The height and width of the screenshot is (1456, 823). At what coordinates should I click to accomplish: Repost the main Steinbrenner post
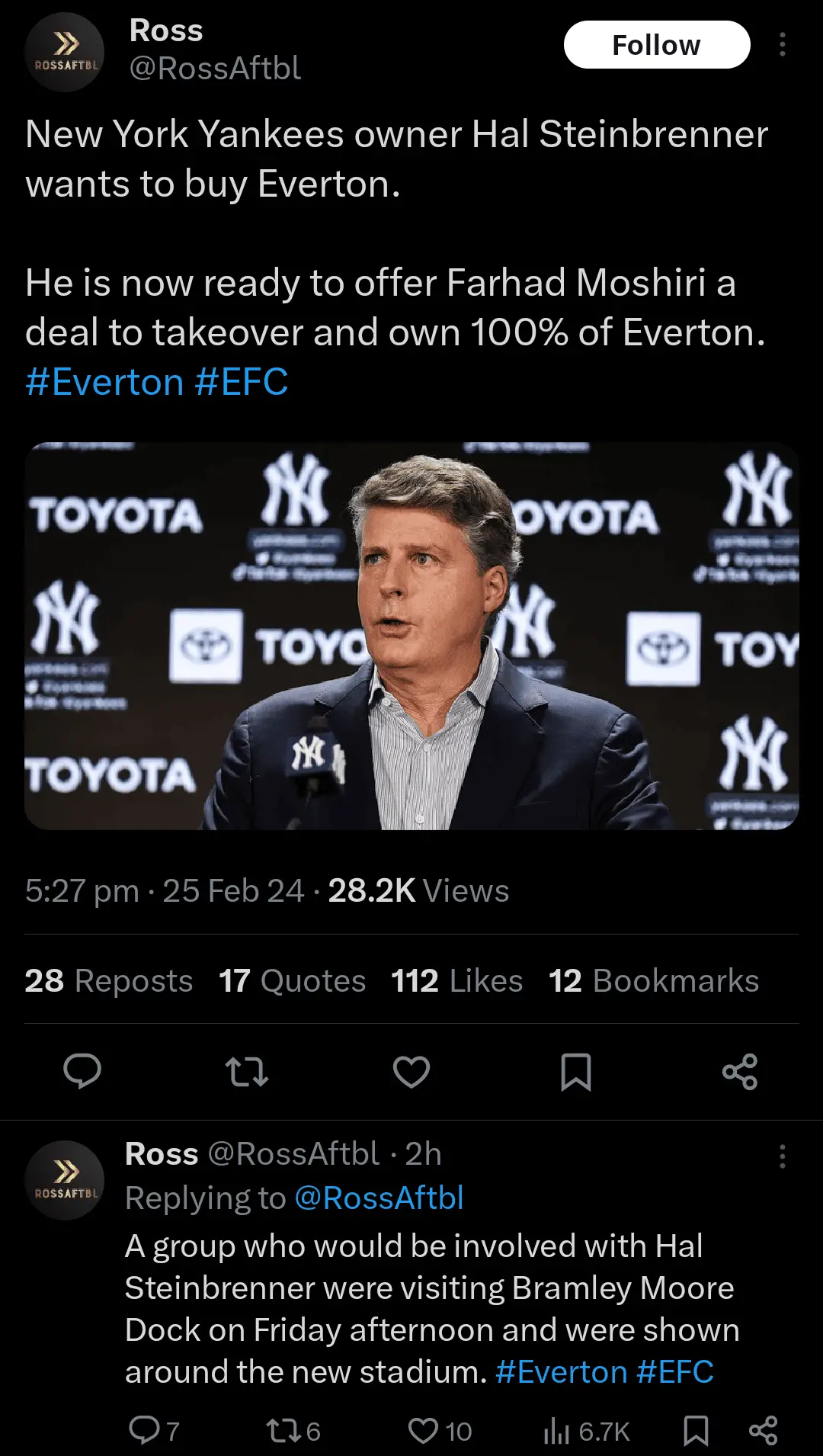pos(247,1071)
